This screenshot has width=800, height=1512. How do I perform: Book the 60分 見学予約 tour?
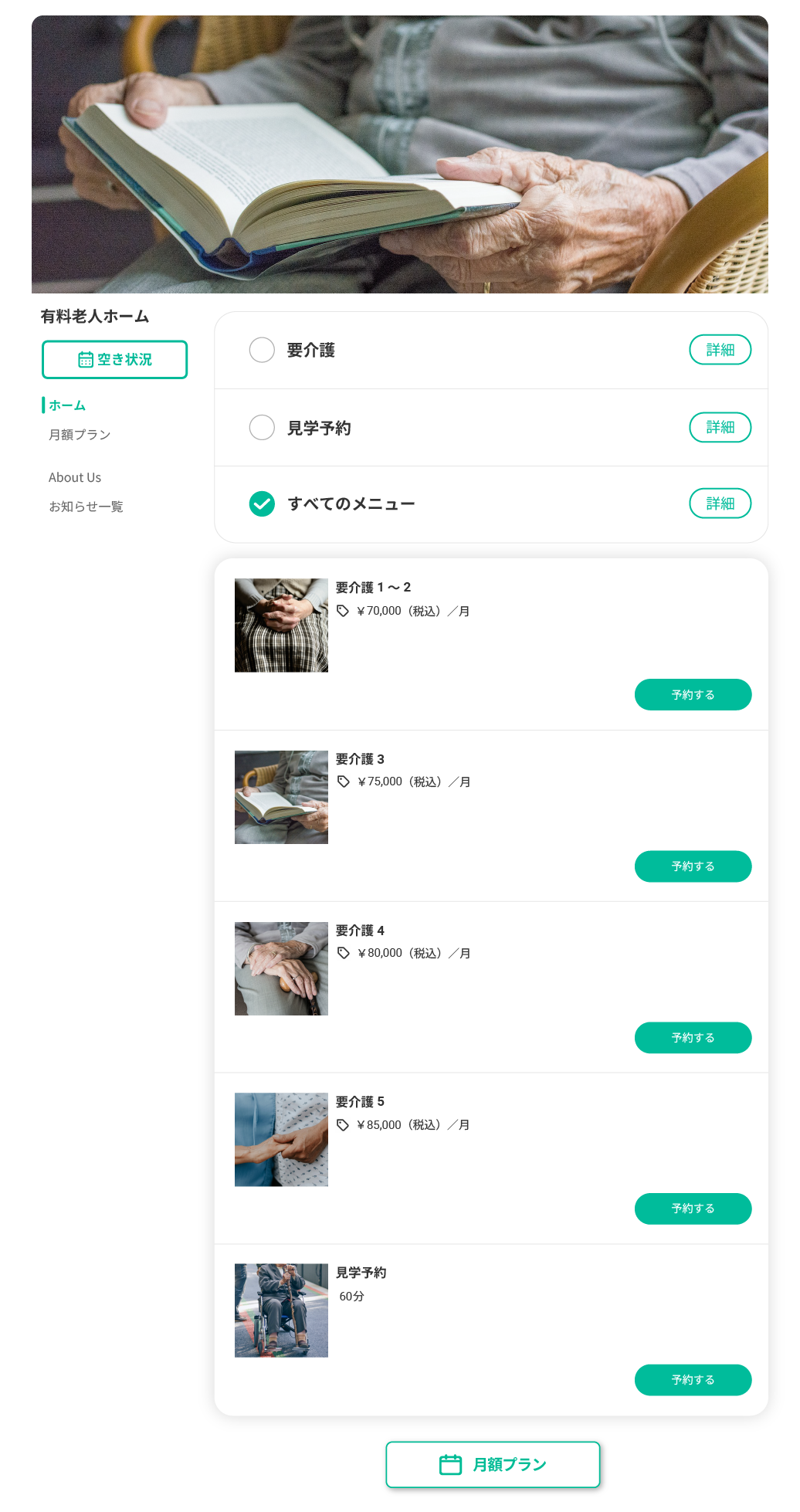[693, 1380]
